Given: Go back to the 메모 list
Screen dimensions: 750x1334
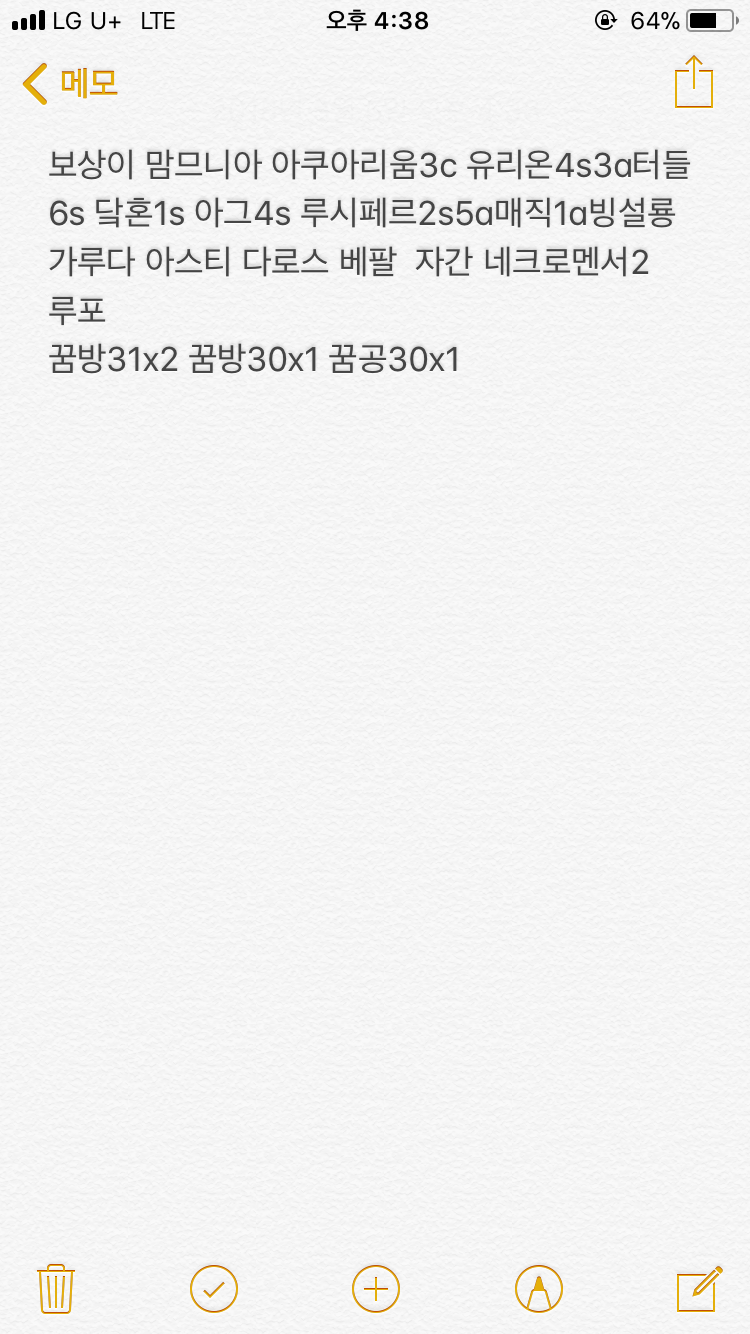Looking at the screenshot, I should (x=70, y=83).
